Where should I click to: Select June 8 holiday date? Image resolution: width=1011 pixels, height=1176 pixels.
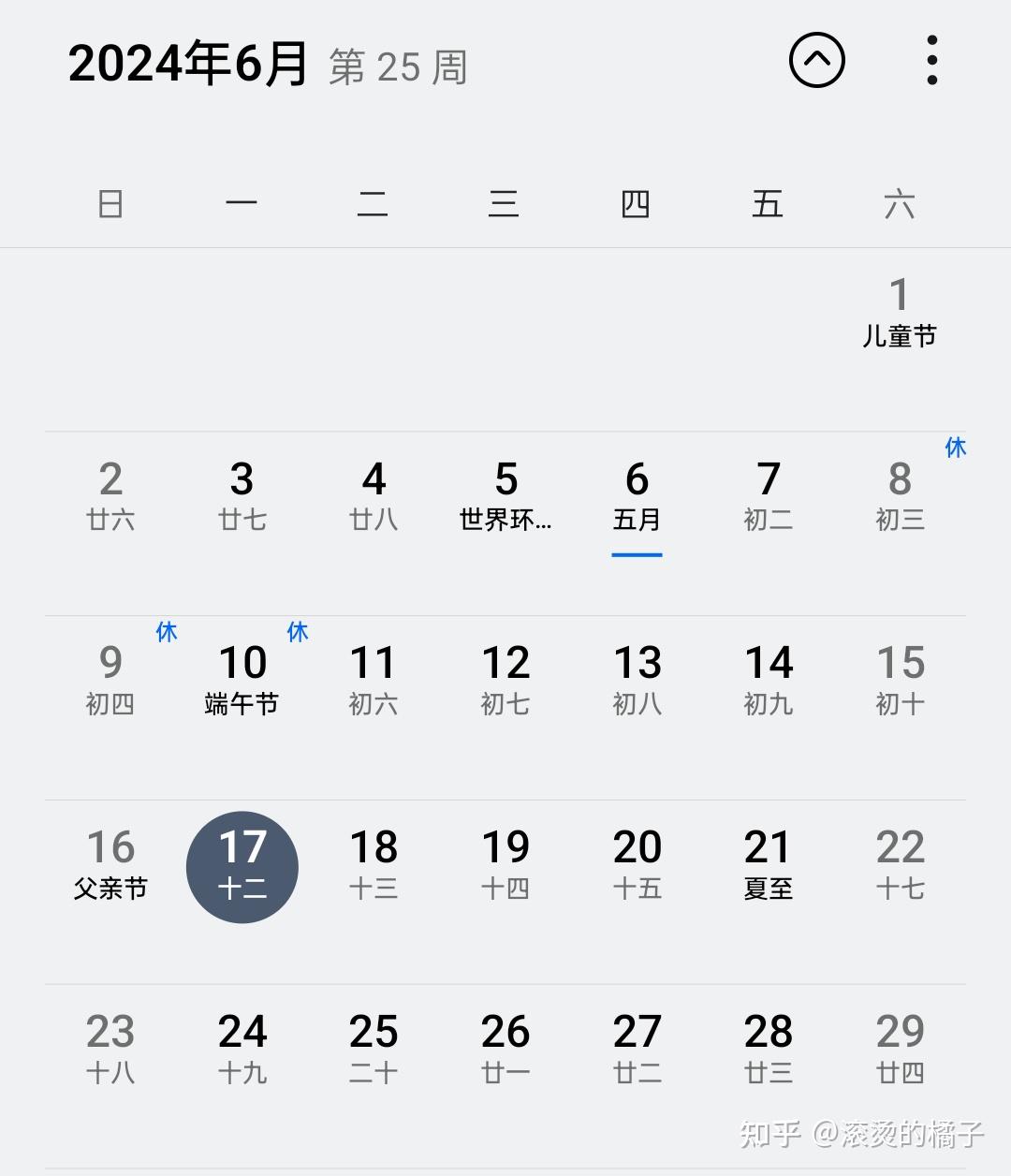point(900,496)
